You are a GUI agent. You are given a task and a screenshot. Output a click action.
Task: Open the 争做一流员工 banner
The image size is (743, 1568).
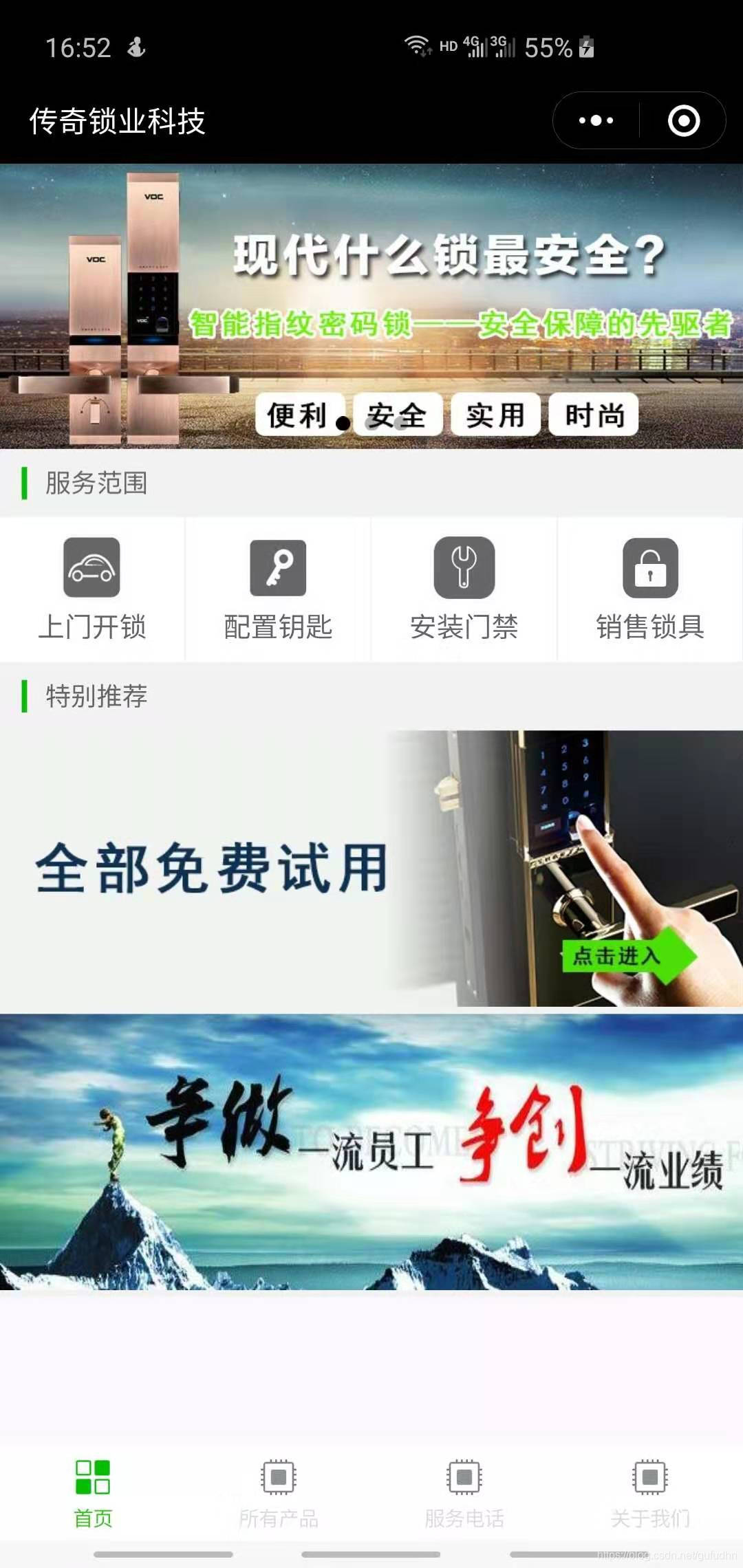(x=371, y=1152)
